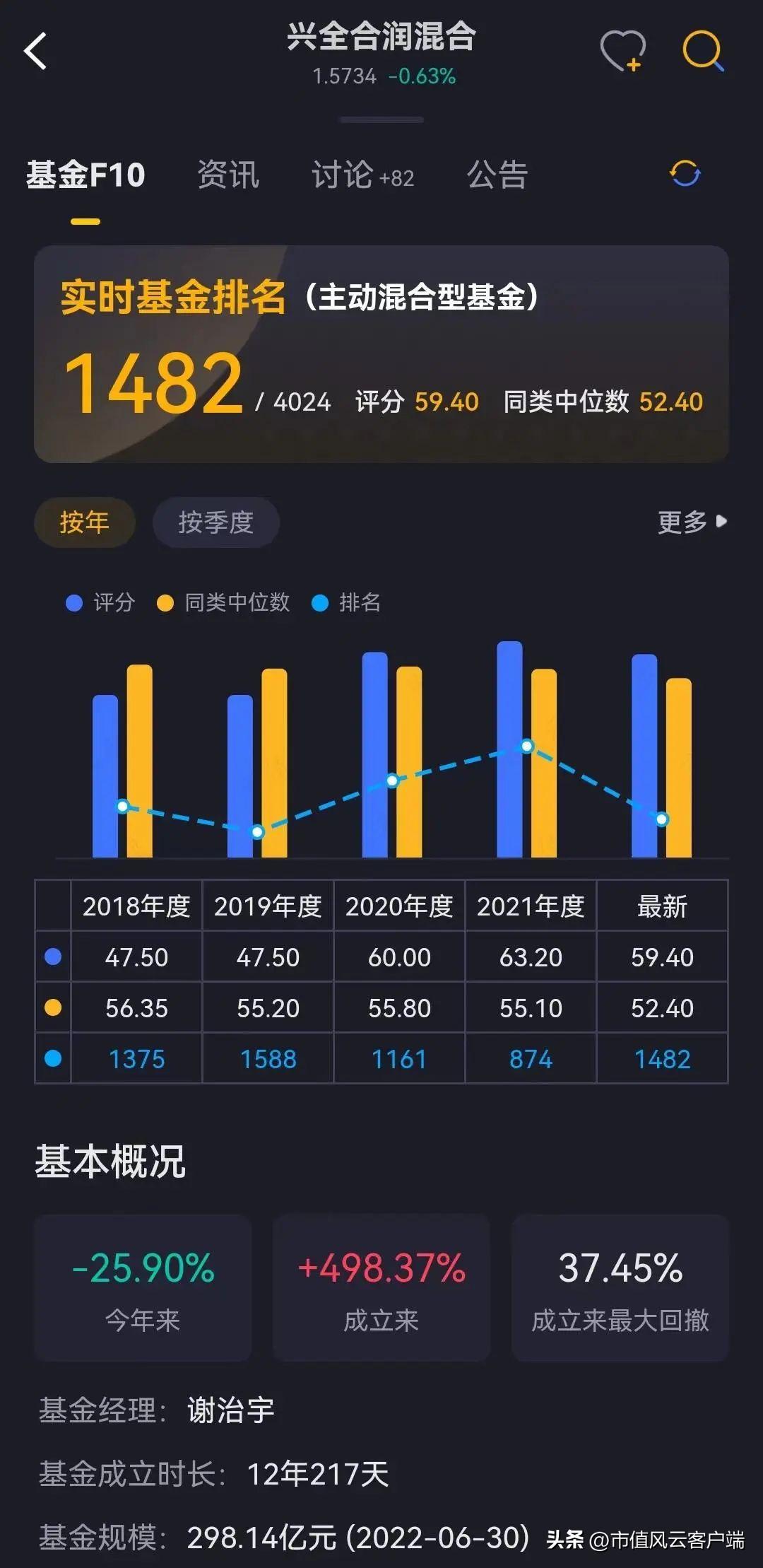Toggle the yellow median row indicator dot
763x1568 pixels.
[52, 1007]
